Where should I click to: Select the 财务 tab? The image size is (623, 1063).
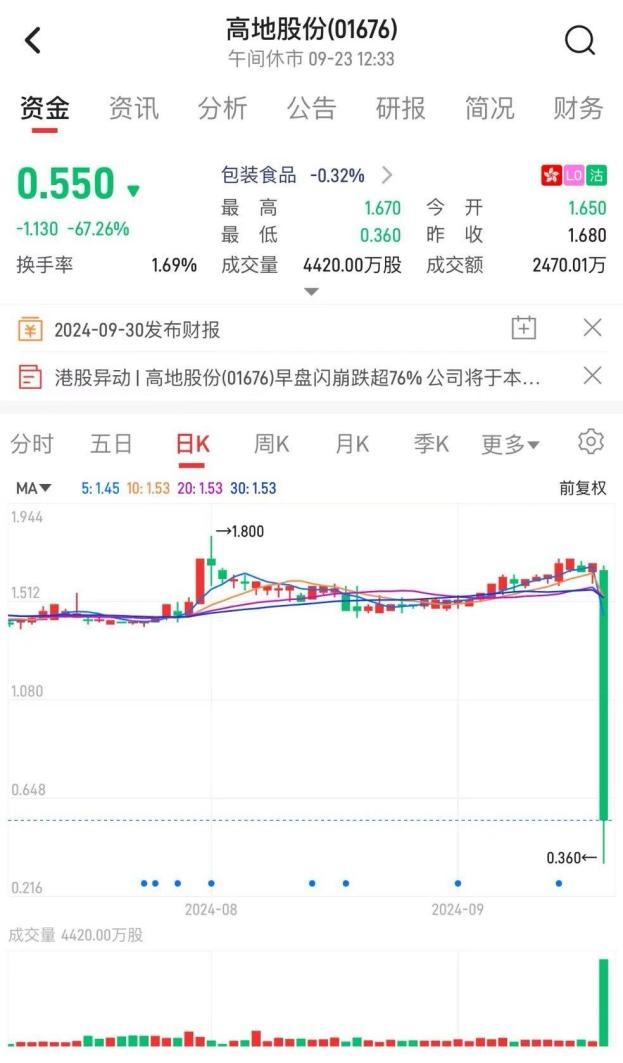[578, 108]
